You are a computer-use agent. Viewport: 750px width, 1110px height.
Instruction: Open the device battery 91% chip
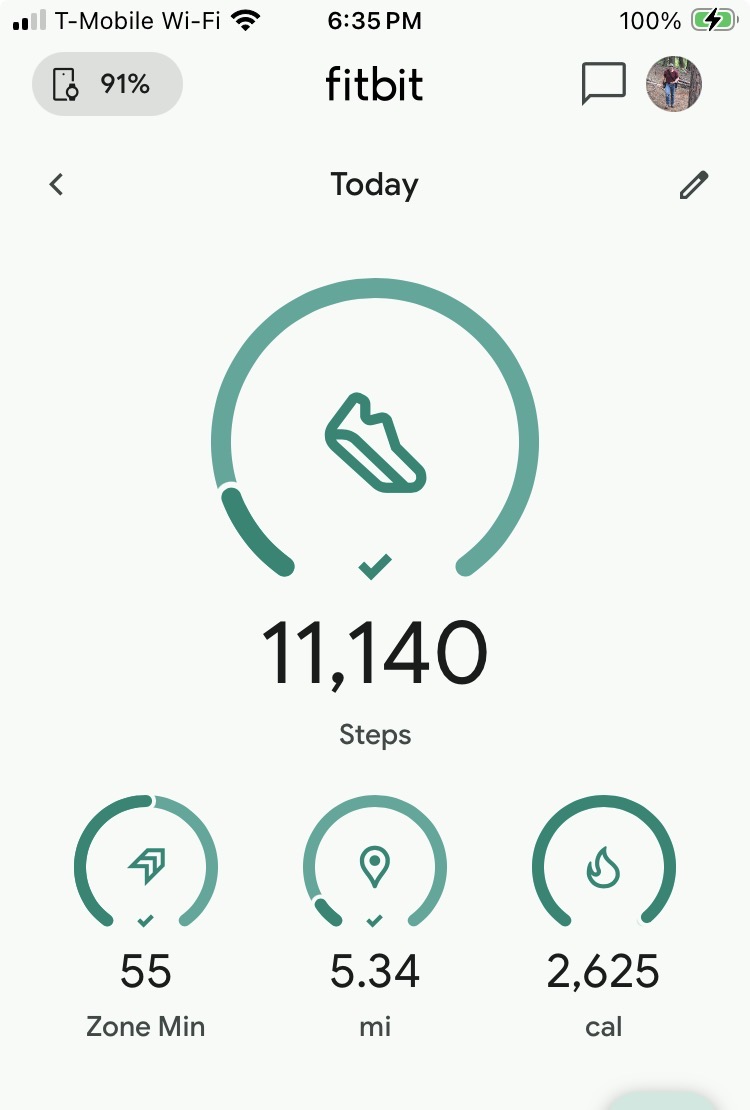point(107,85)
